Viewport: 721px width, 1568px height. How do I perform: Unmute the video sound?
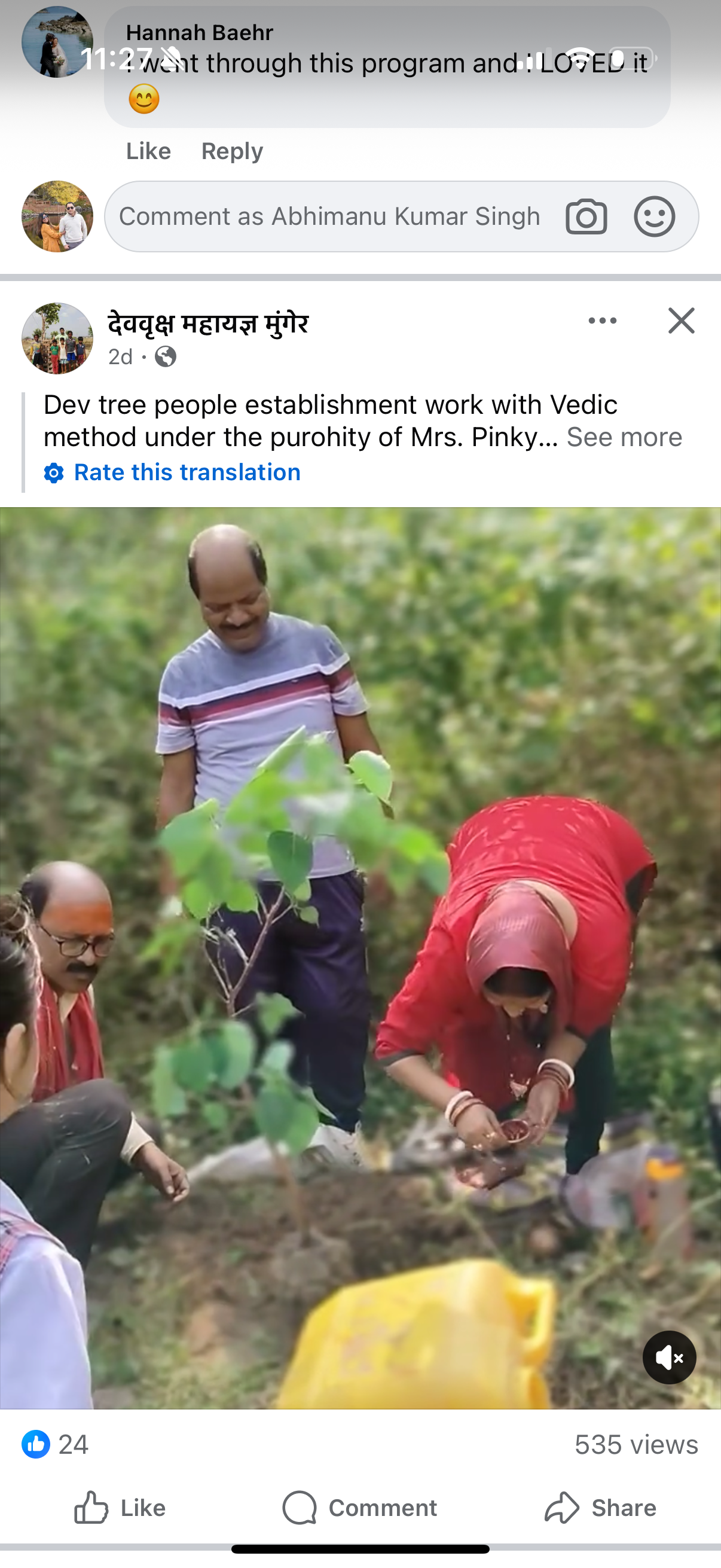668,1357
